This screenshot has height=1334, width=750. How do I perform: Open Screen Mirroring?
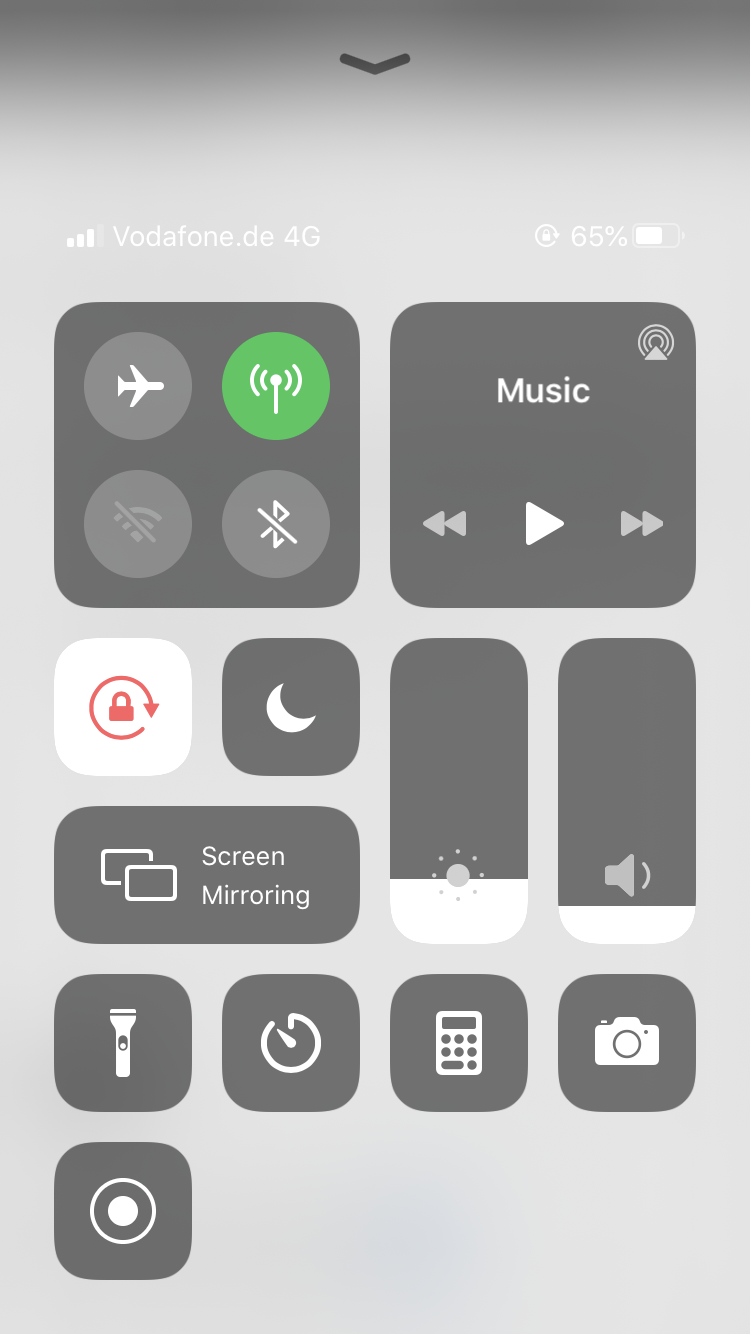click(x=207, y=875)
